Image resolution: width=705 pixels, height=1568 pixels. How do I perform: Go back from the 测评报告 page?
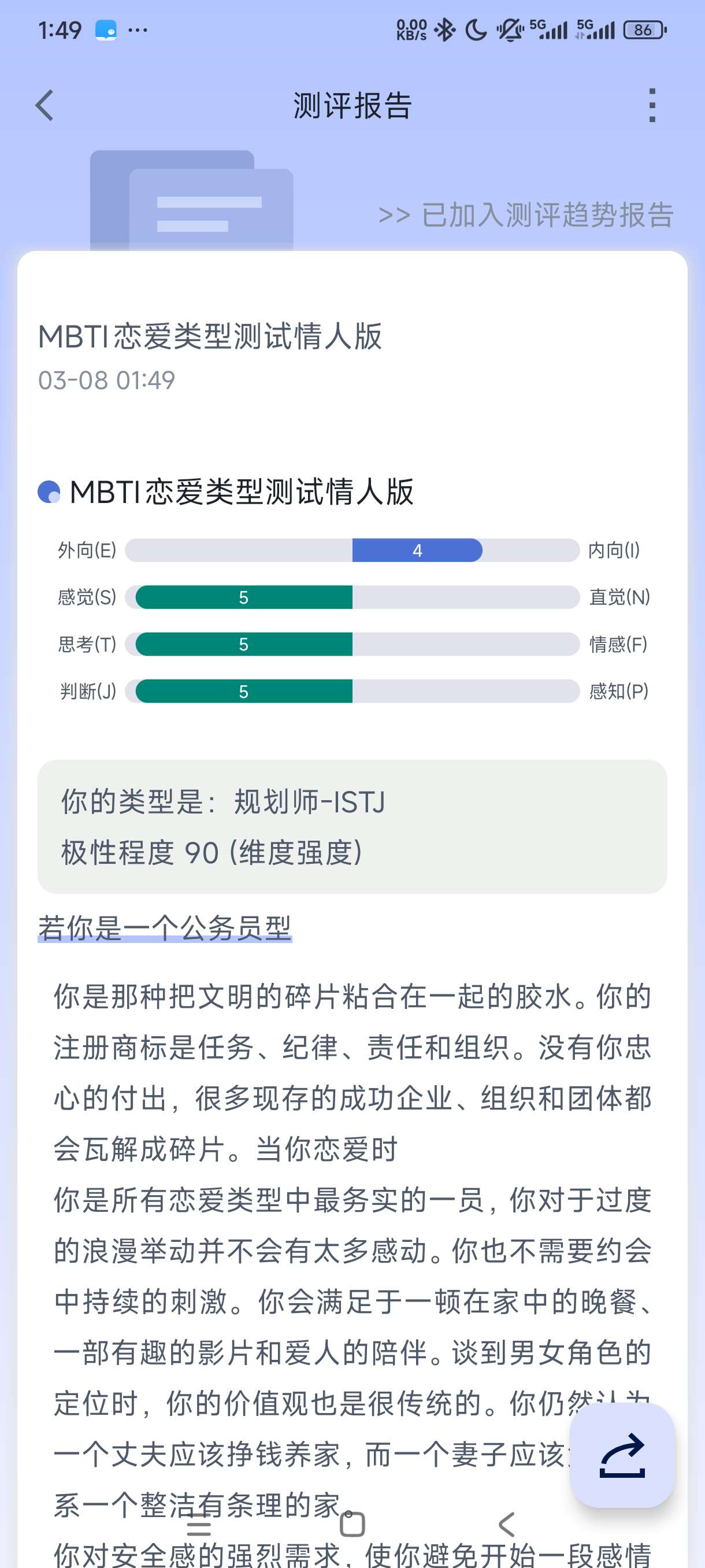(44, 105)
